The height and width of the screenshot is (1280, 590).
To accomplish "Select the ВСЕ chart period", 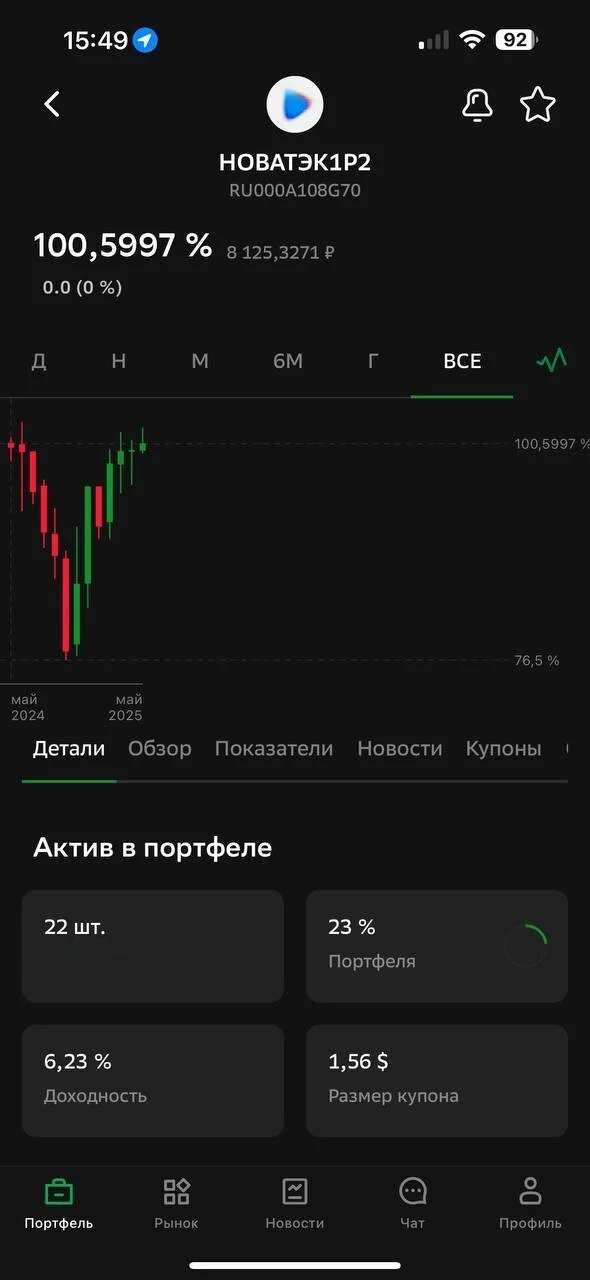I will (x=462, y=361).
